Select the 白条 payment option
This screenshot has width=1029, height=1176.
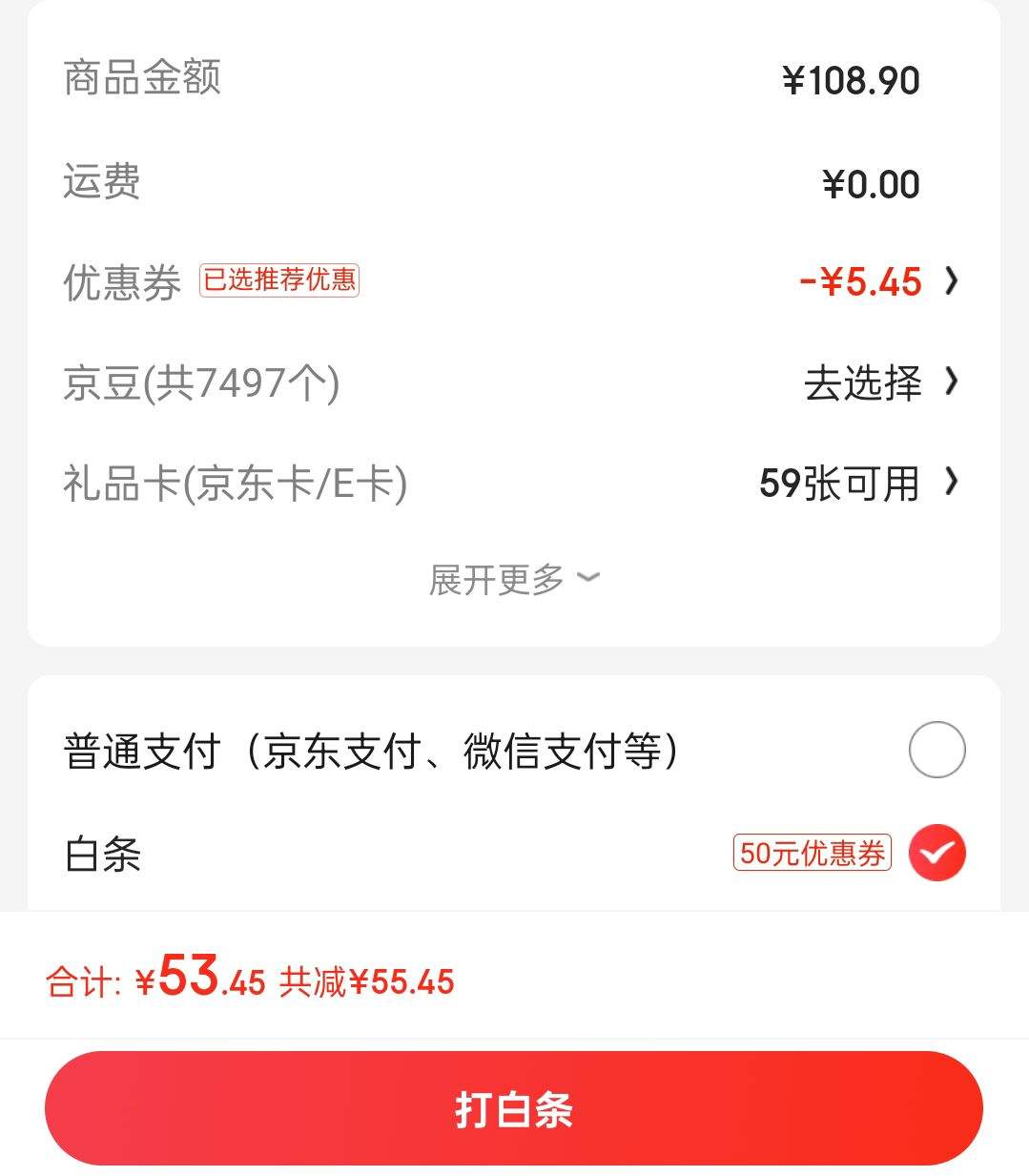936,853
